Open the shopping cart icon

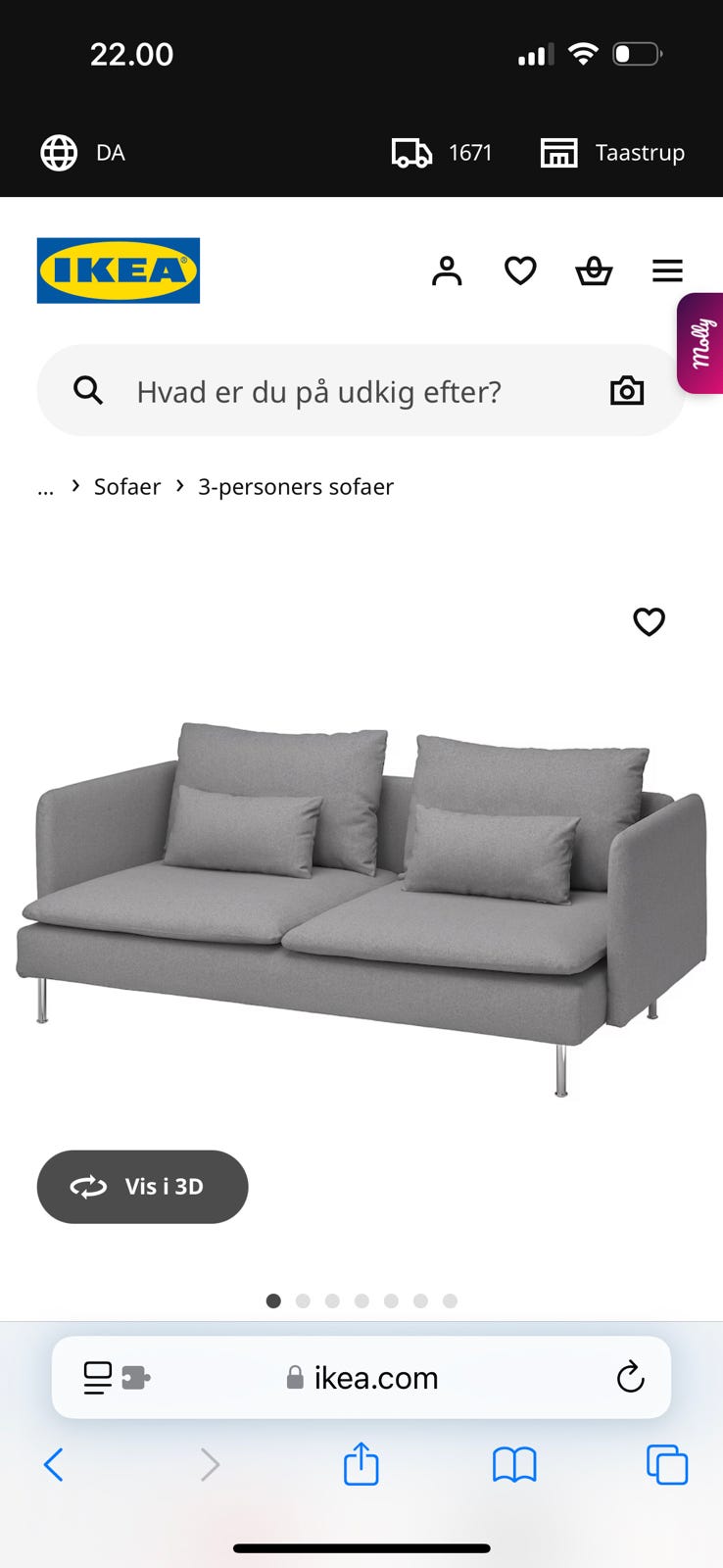pos(594,270)
